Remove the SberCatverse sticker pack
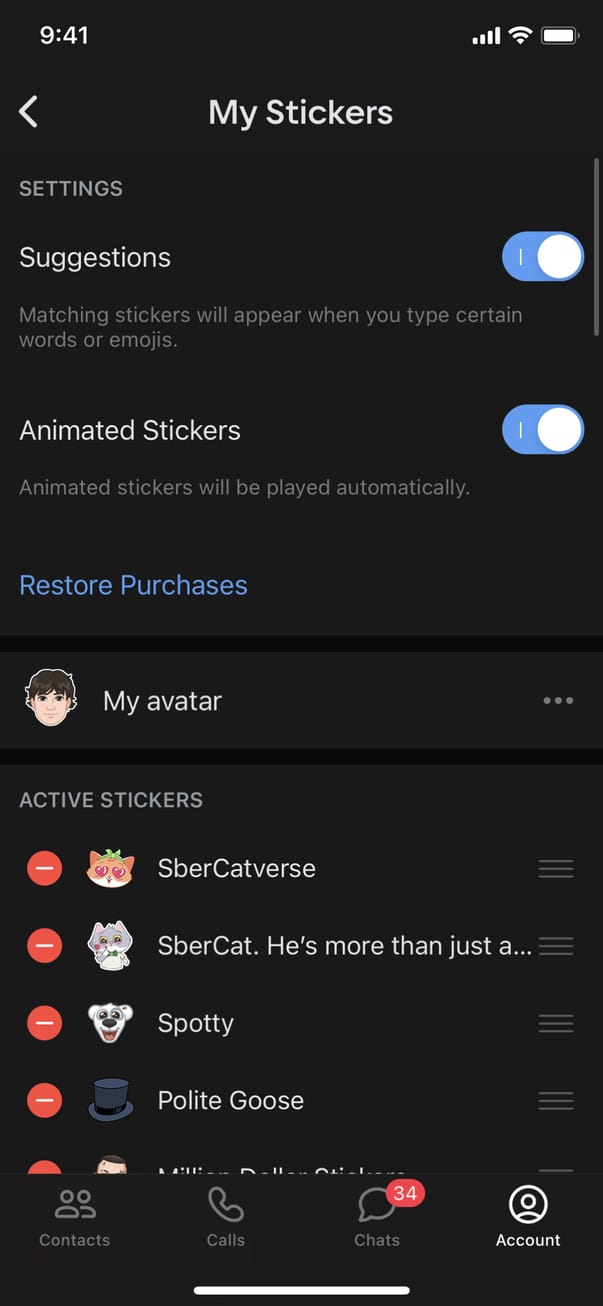The width and height of the screenshot is (603, 1306). pos(44,868)
